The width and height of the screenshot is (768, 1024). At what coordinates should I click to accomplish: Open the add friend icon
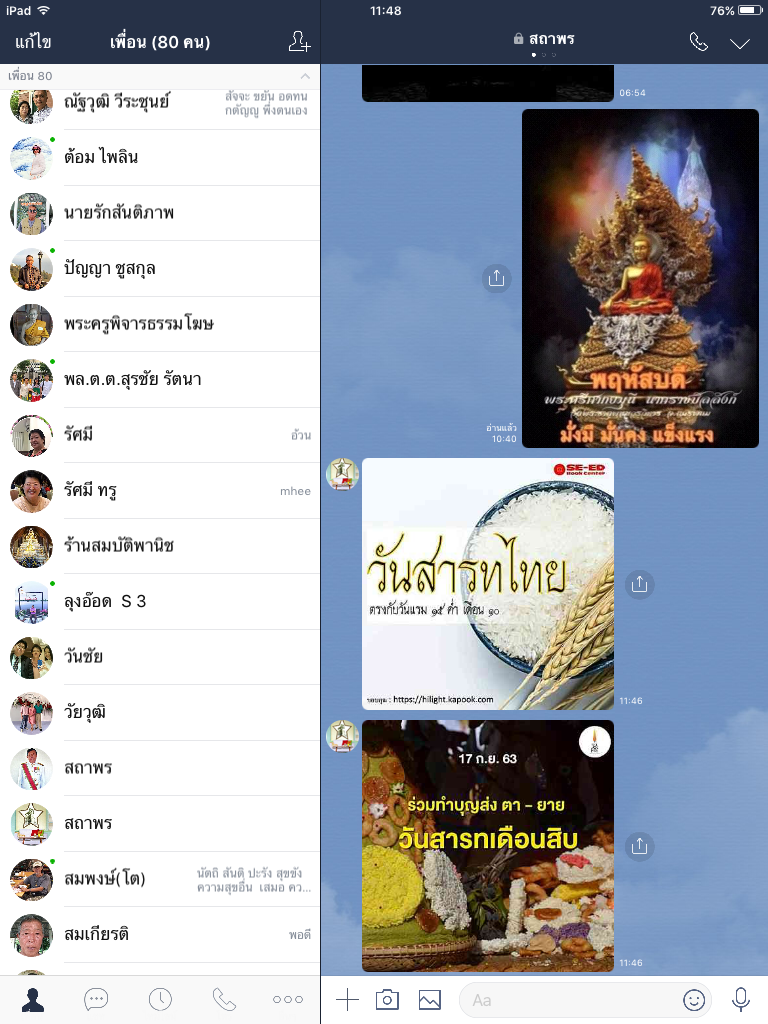click(x=298, y=42)
